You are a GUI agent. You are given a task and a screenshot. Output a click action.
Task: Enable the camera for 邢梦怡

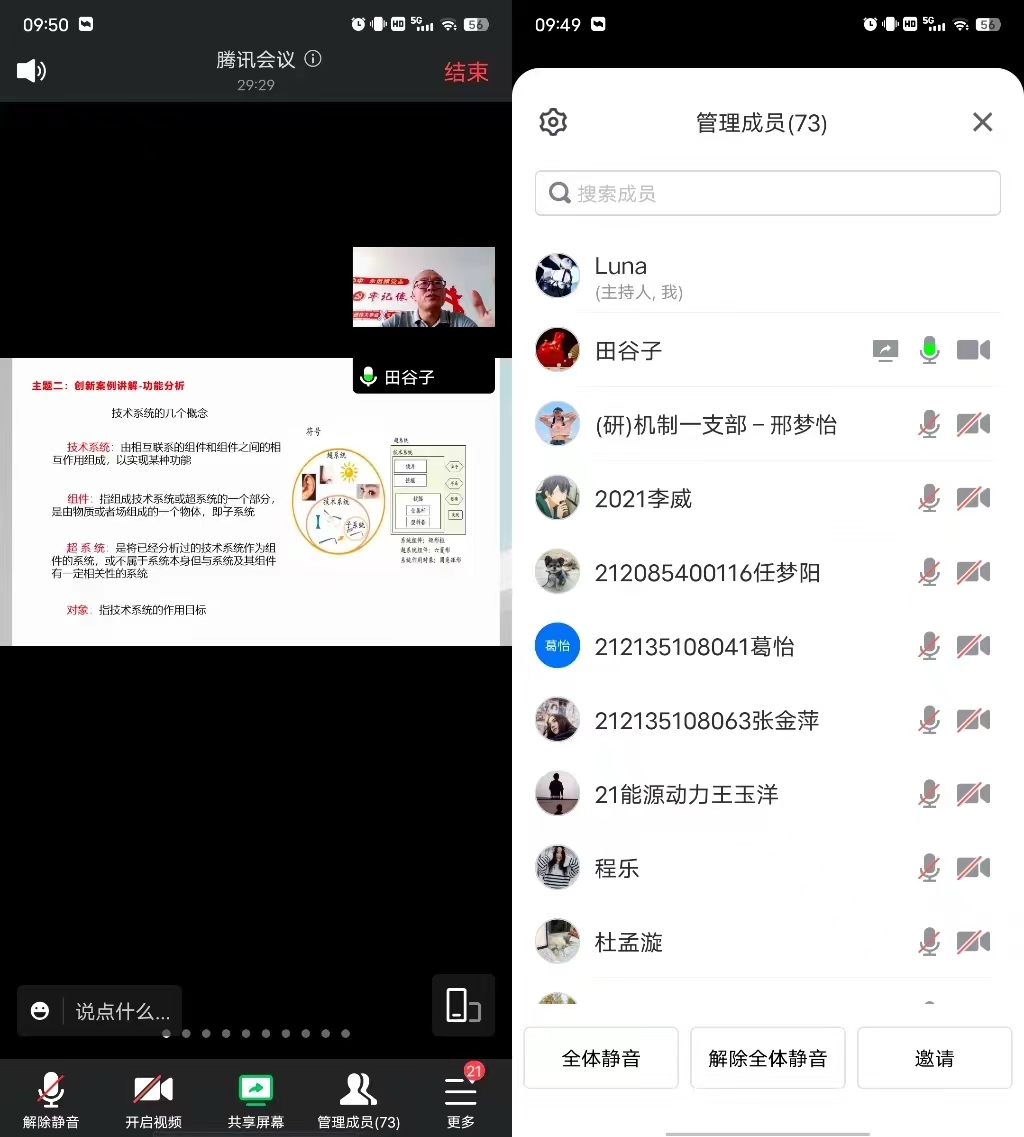(x=973, y=424)
